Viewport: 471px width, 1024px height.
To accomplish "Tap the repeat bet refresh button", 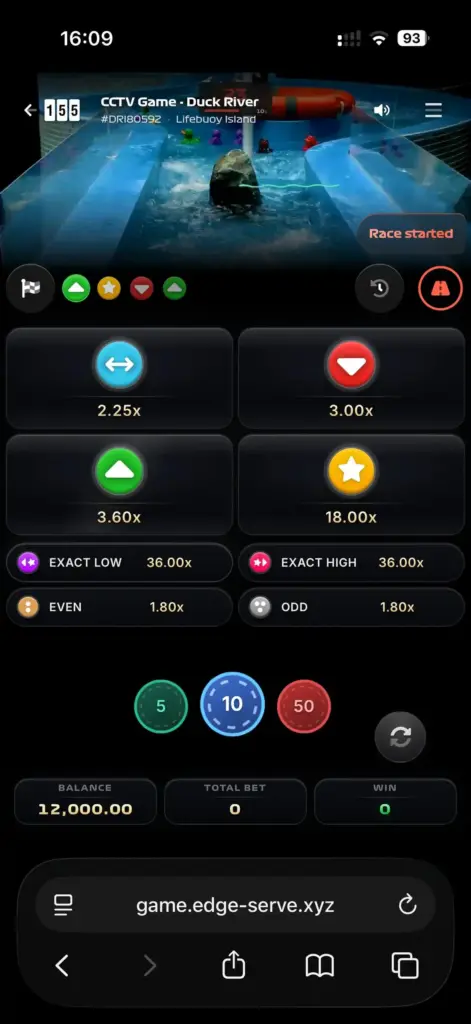I will (400, 737).
